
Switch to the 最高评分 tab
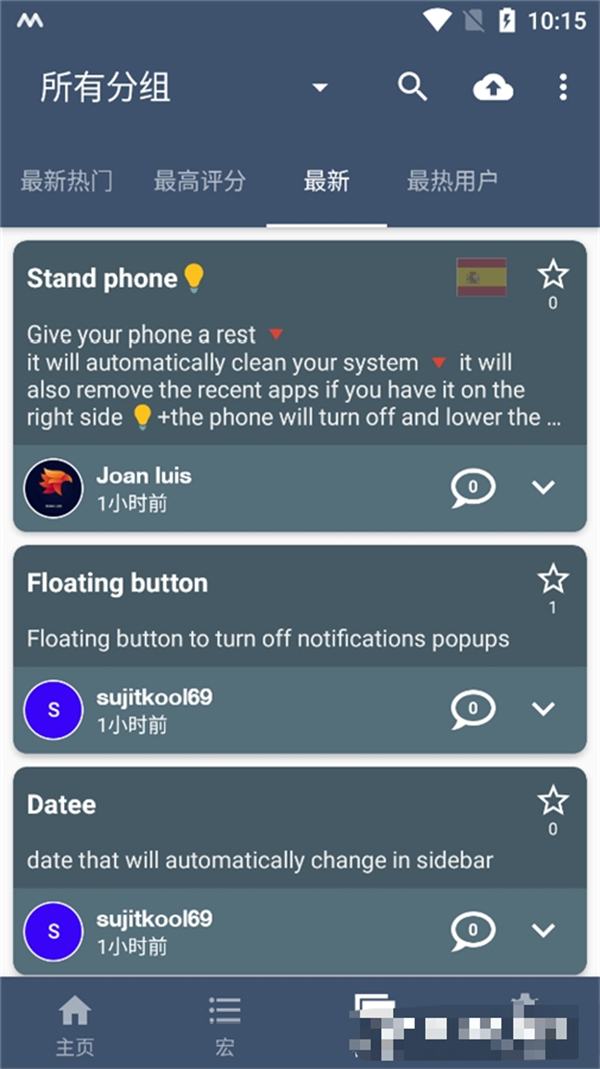[x=199, y=181]
